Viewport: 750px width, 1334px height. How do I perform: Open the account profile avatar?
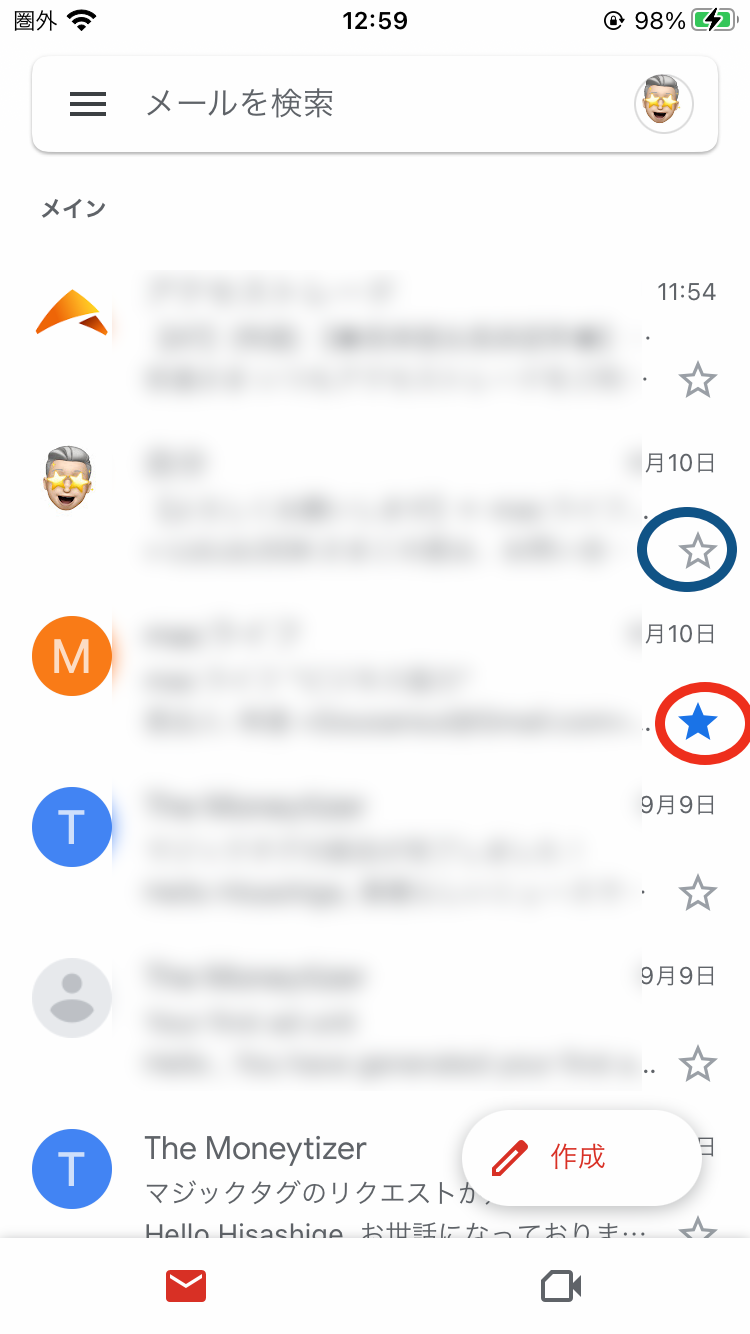[664, 103]
